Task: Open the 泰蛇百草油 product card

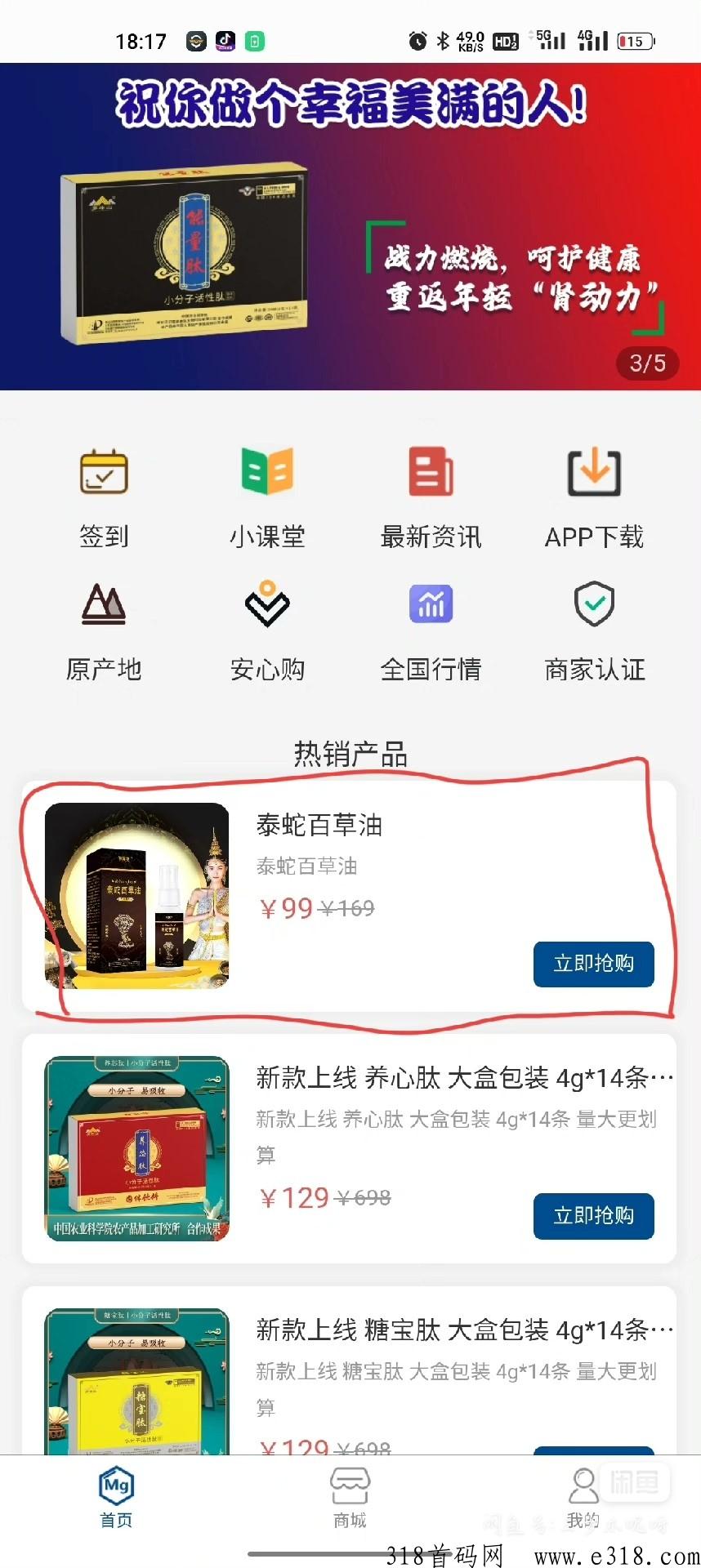Action: [x=349, y=896]
